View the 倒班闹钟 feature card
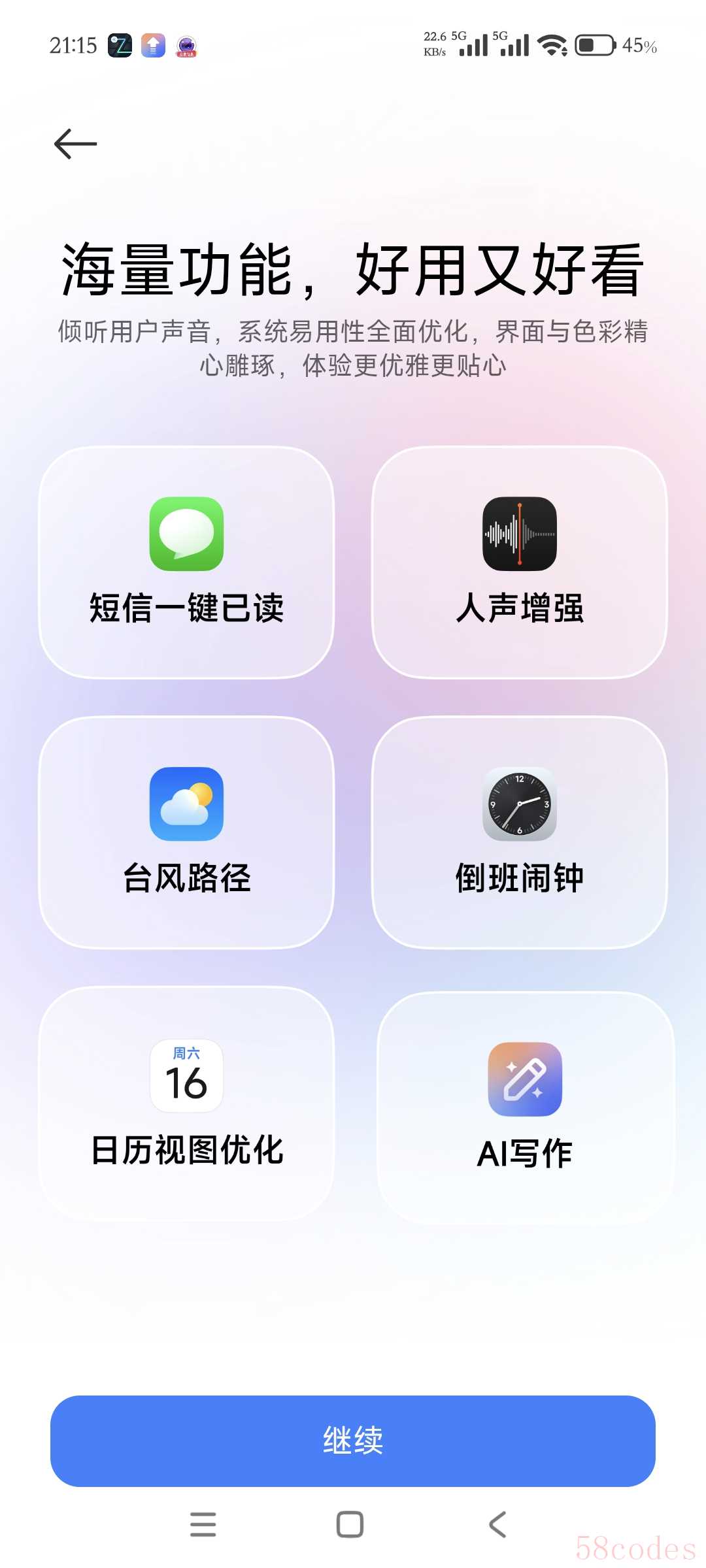 click(520, 832)
